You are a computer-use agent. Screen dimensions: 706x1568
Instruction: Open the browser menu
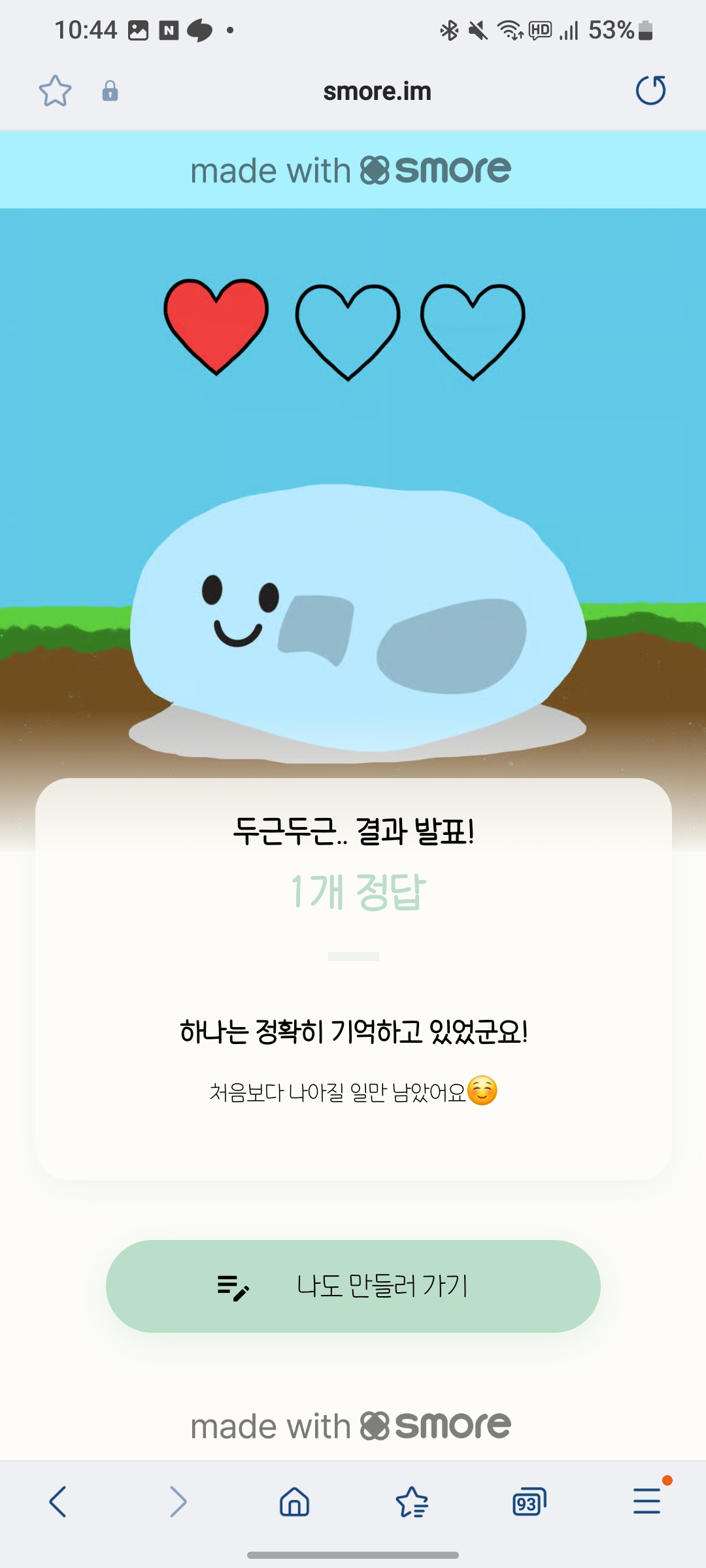point(647,1501)
